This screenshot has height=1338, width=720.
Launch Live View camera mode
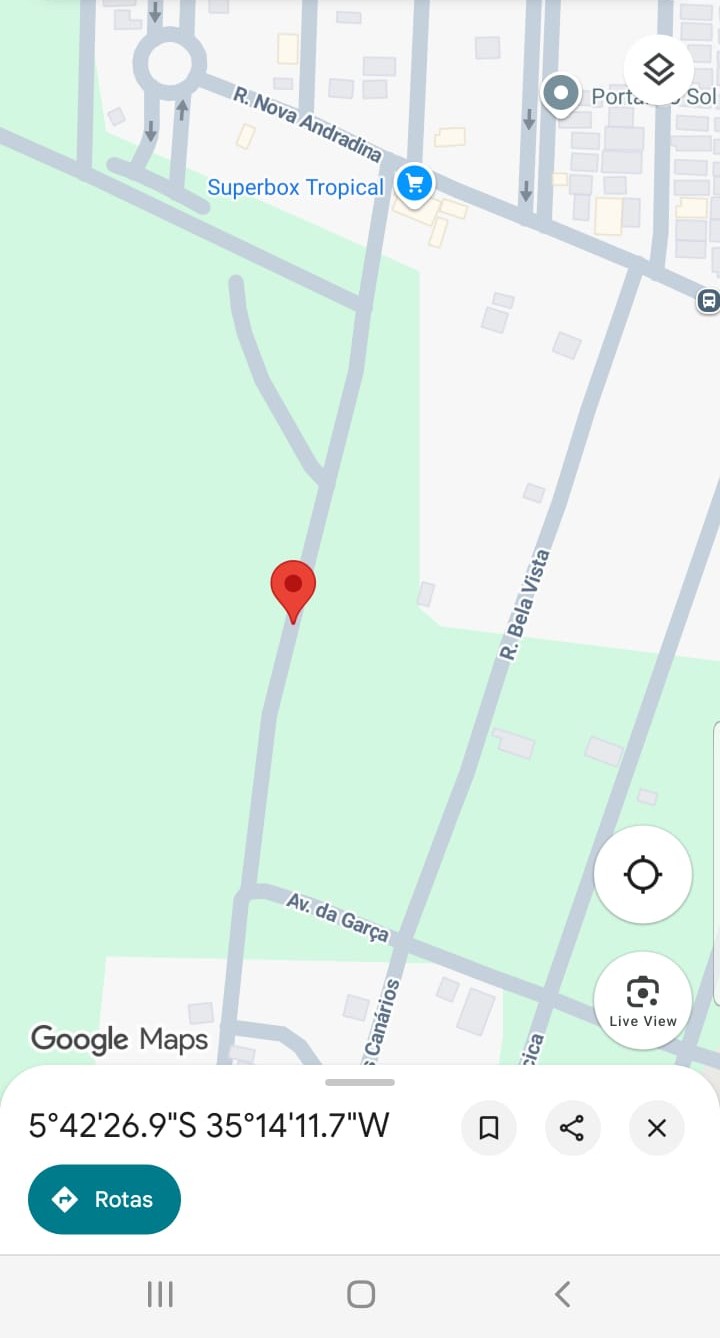[x=642, y=999]
